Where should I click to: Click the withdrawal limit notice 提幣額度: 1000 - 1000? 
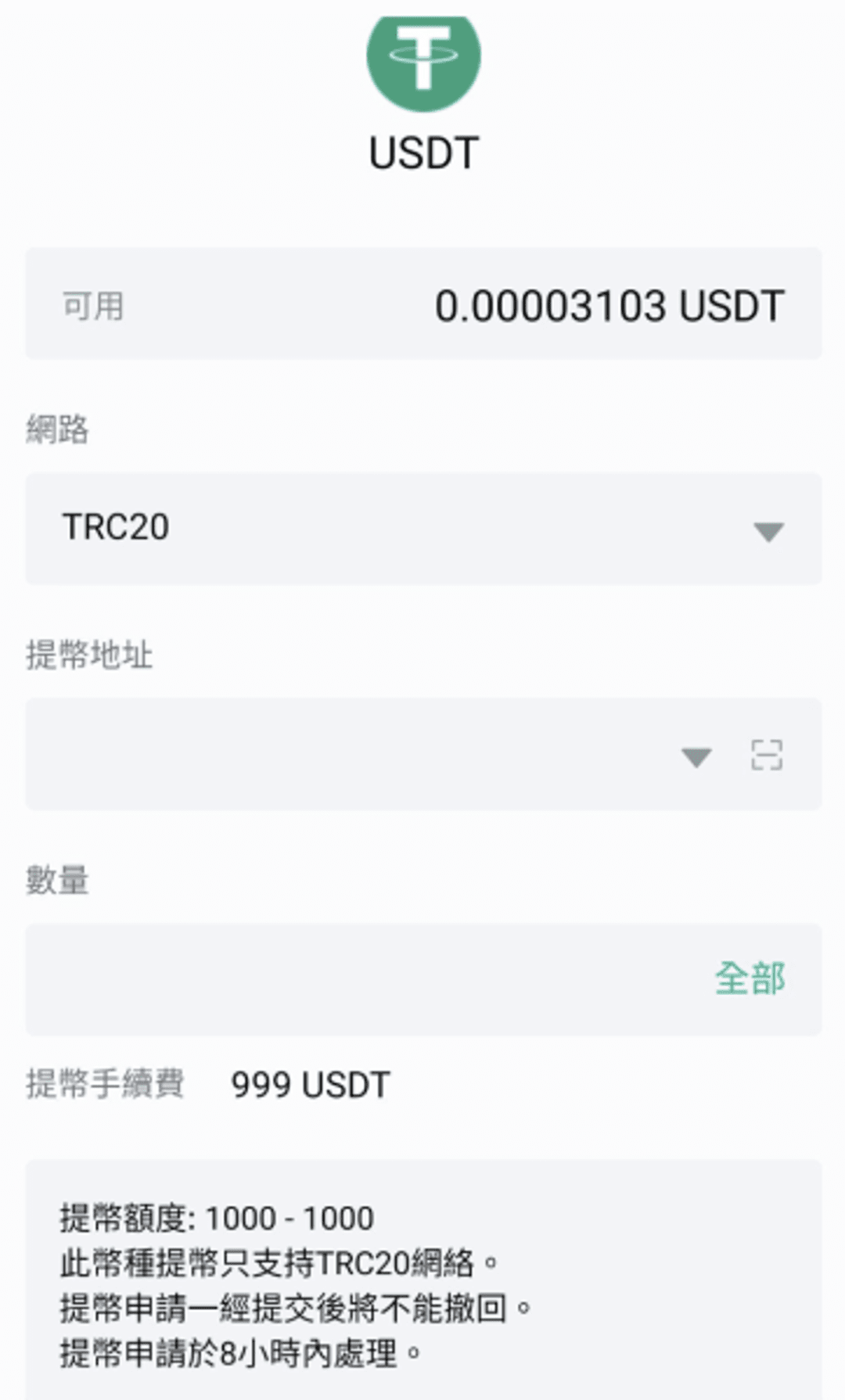[x=217, y=1217]
